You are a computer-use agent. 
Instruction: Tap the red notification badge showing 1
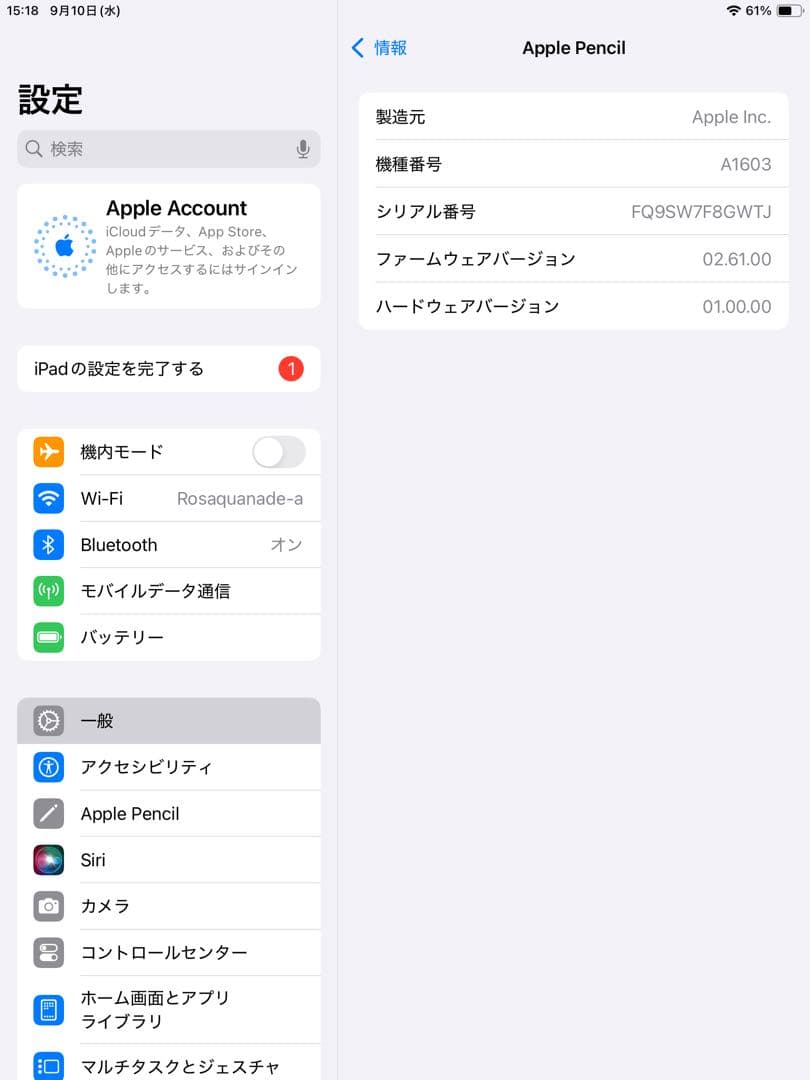(290, 368)
